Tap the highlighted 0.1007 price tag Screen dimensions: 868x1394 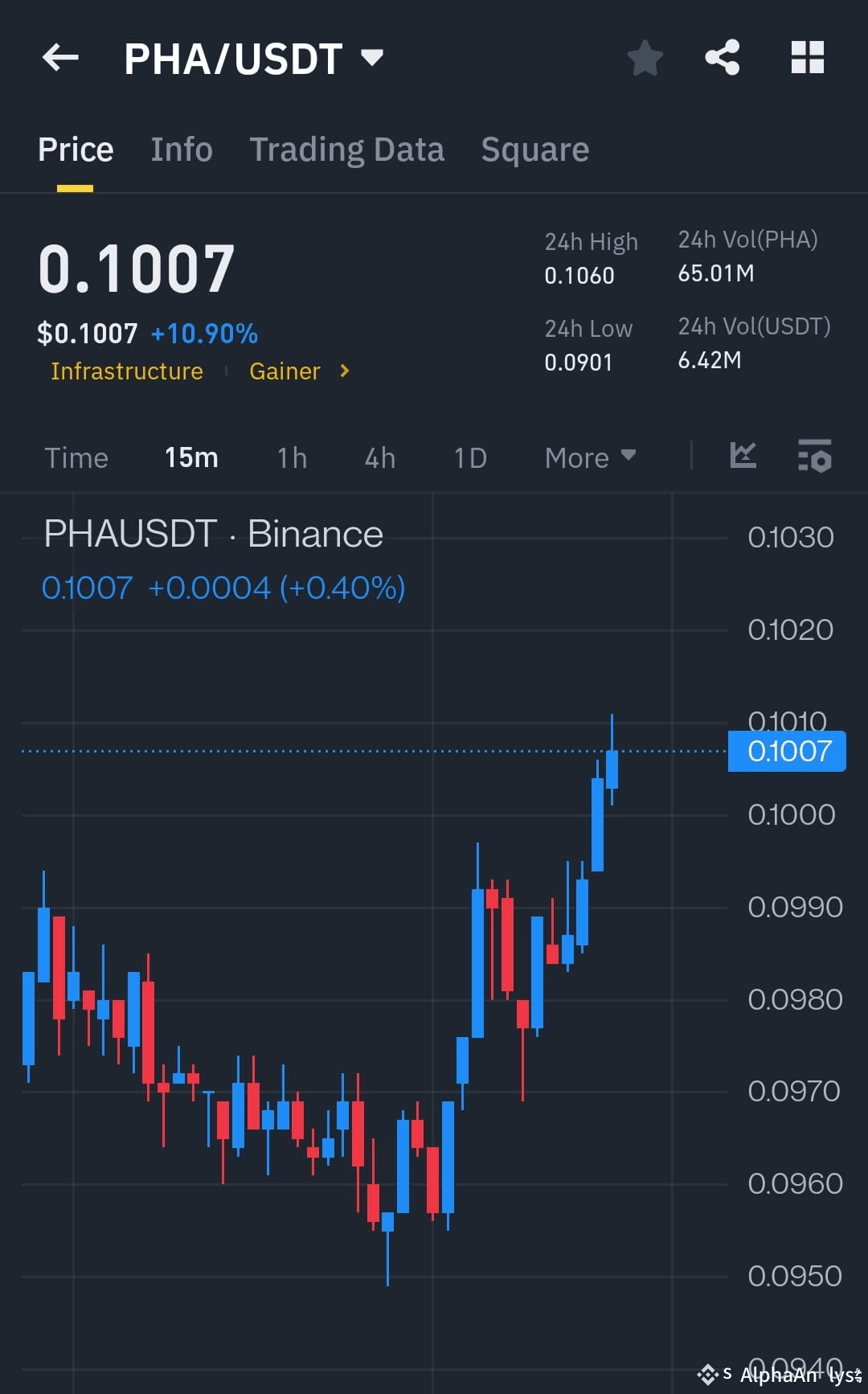pyautogui.click(x=785, y=751)
